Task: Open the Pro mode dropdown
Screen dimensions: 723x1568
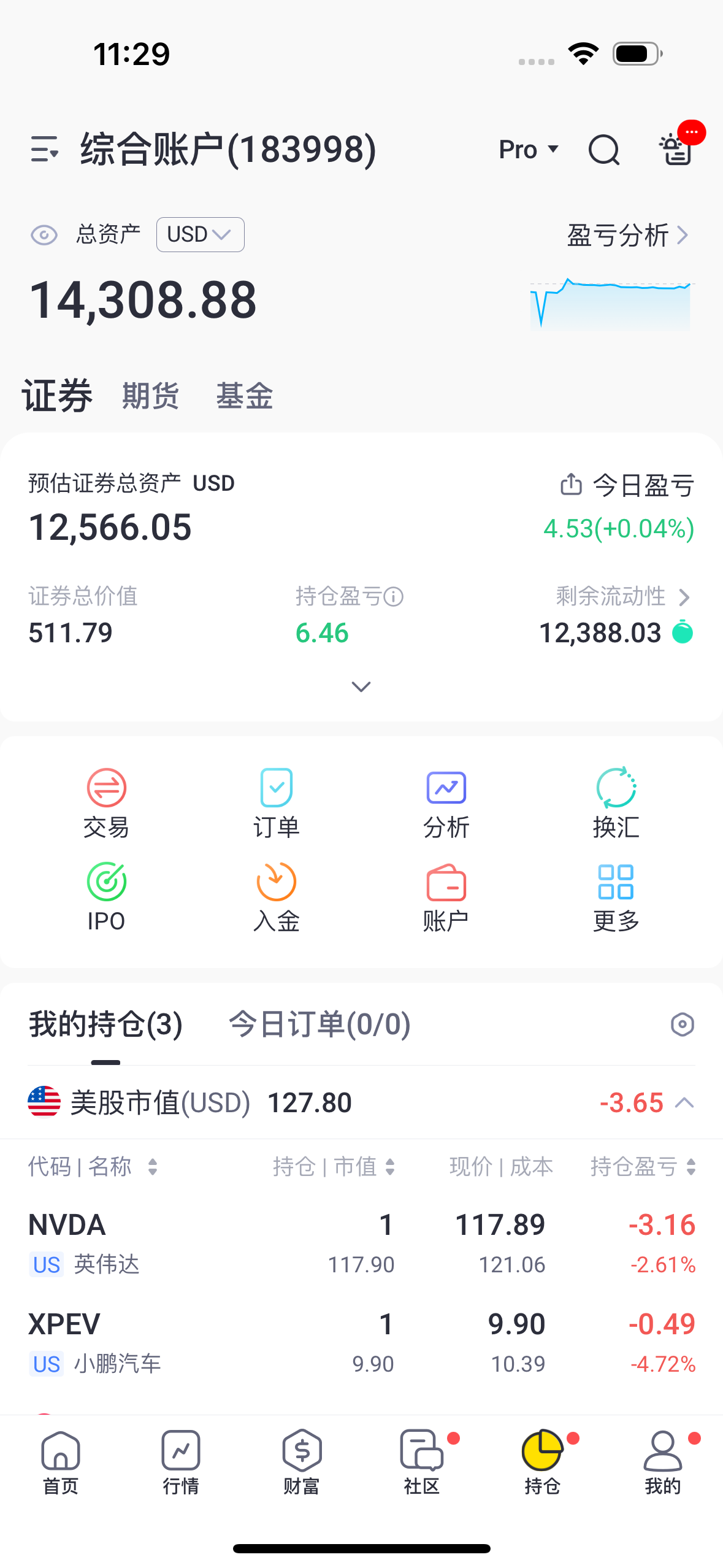Action: [x=529, y=149]
